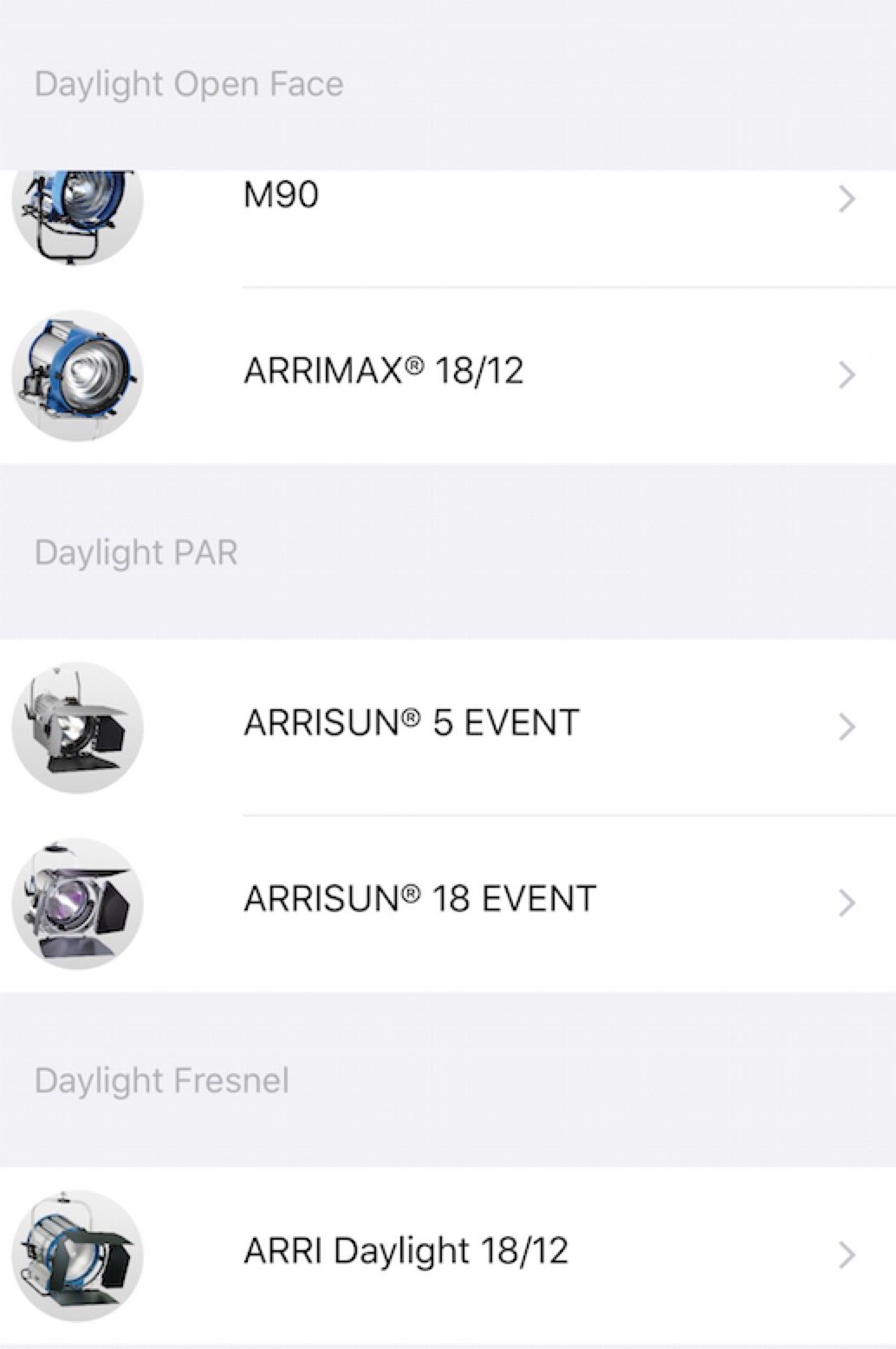This screenshot has width=896, height=1349.
Task: View ARRI Daylight 18/12 fixture
Action: pos(448,1254)
